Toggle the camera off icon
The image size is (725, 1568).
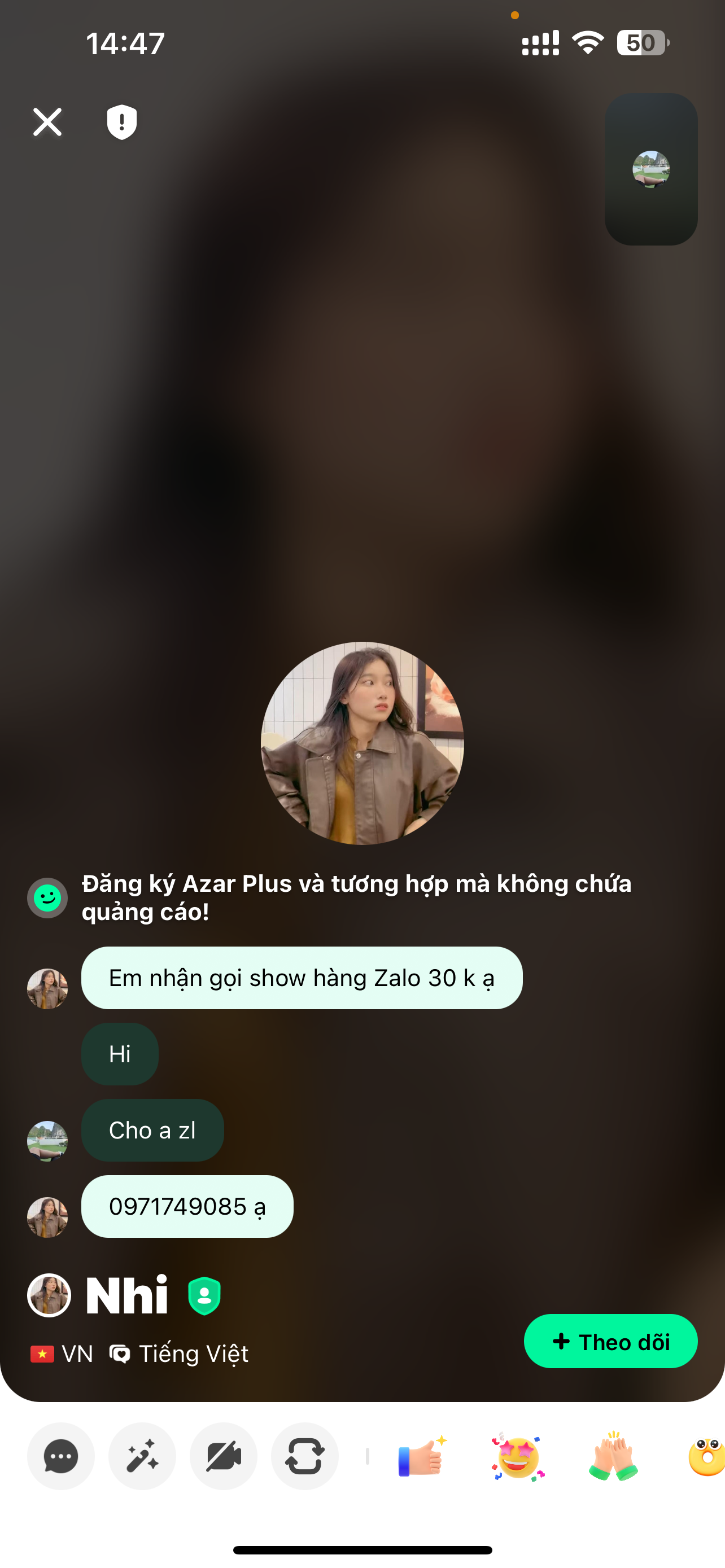point(224,1457)
